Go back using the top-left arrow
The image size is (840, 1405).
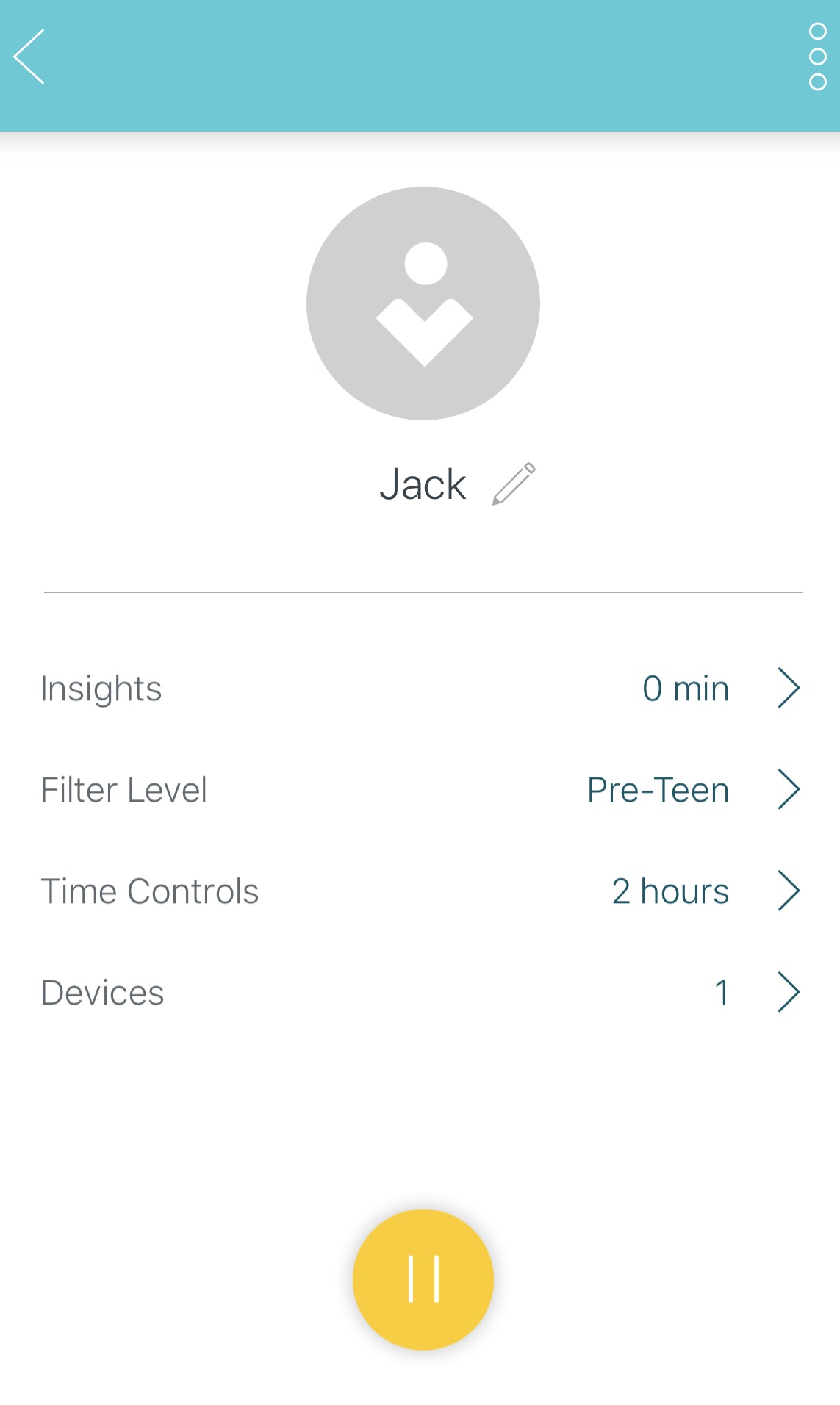29,57
